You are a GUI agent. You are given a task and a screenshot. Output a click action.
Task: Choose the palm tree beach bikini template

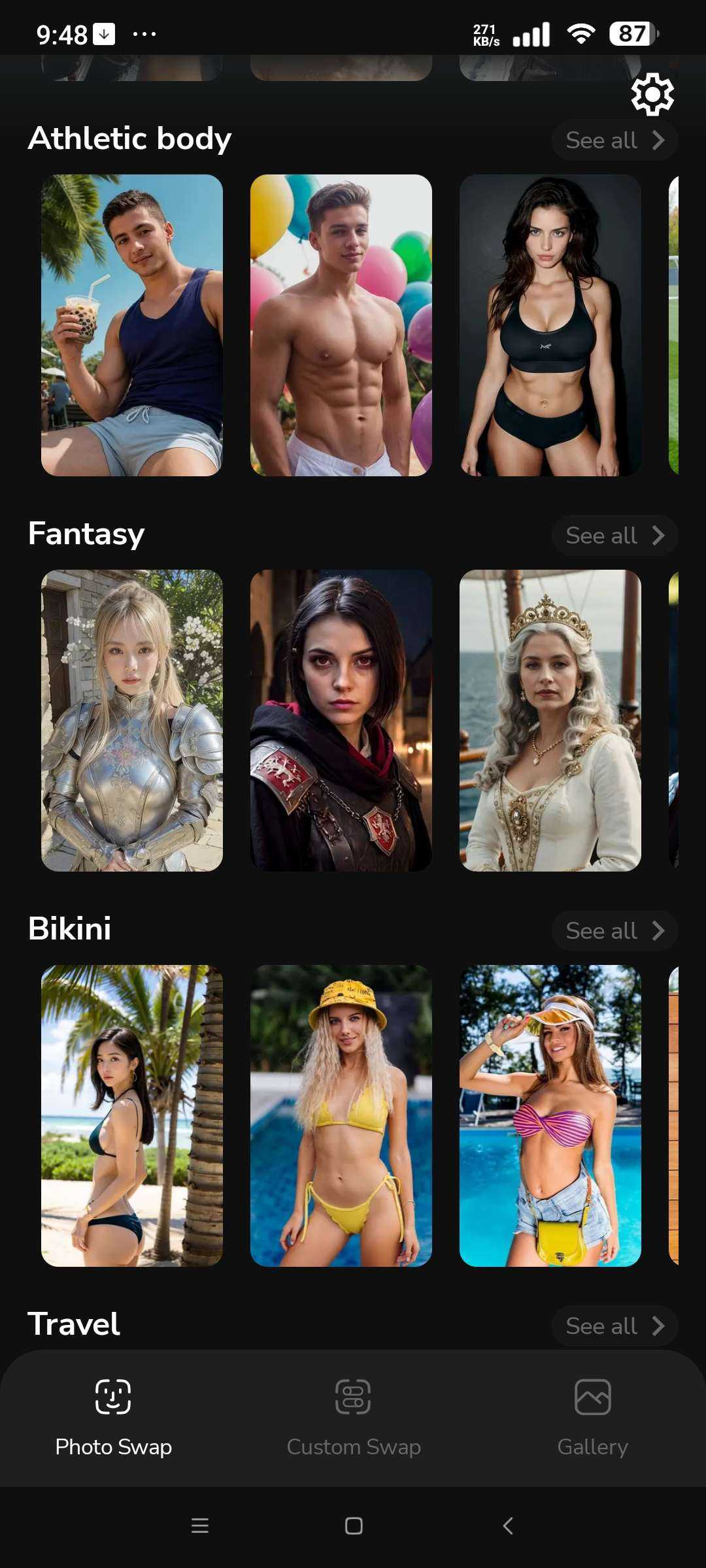point(132,1115)
